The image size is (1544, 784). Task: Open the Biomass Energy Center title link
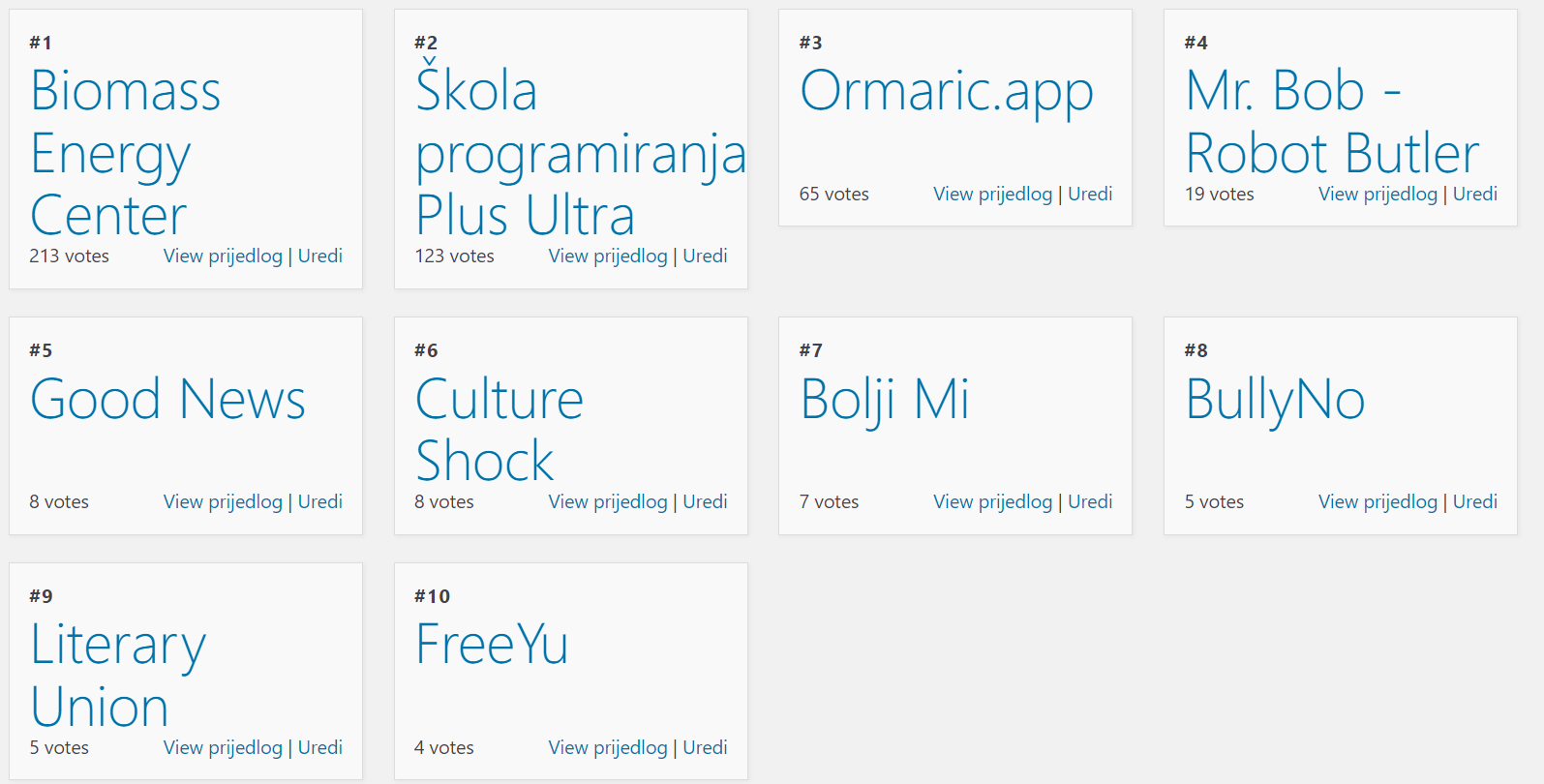pos(125,152)
